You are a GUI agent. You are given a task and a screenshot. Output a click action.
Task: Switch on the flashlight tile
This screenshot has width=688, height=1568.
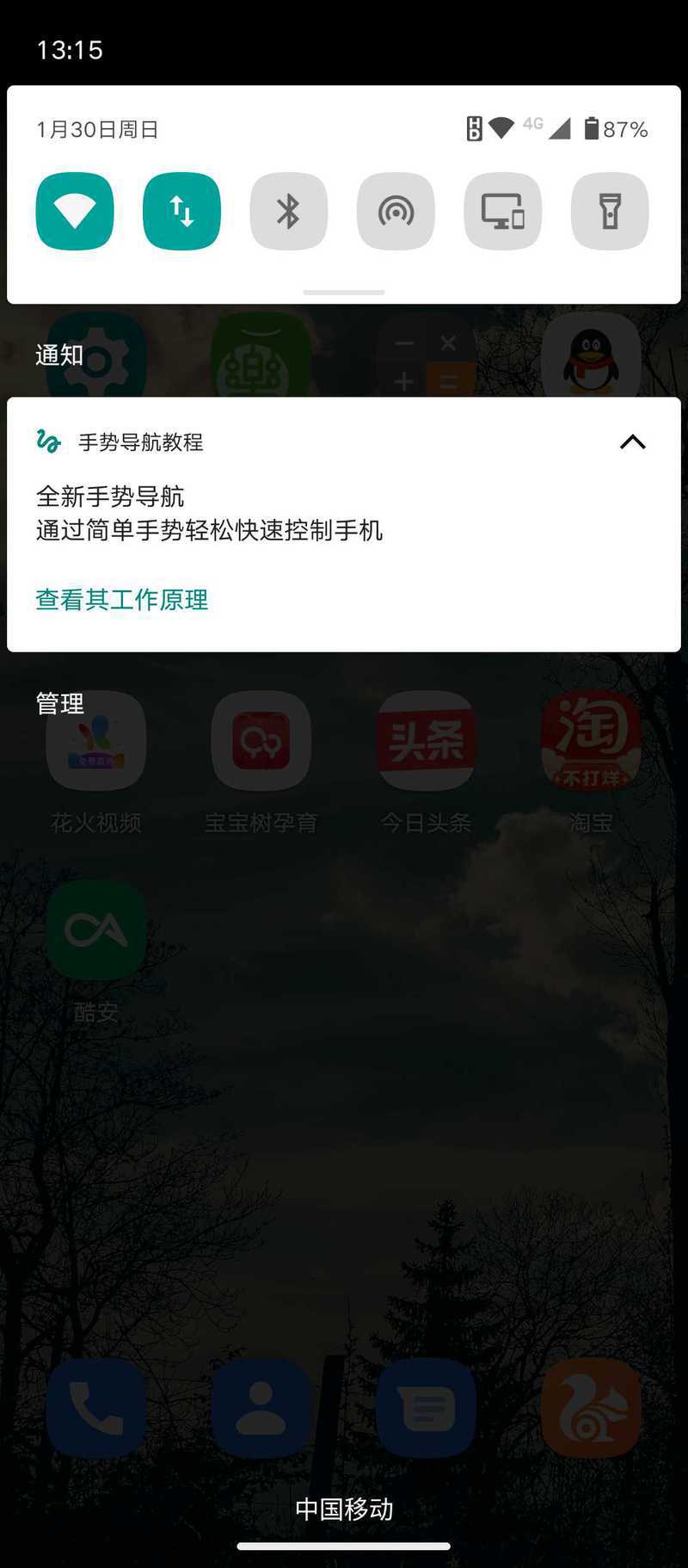tap(610, 211)
